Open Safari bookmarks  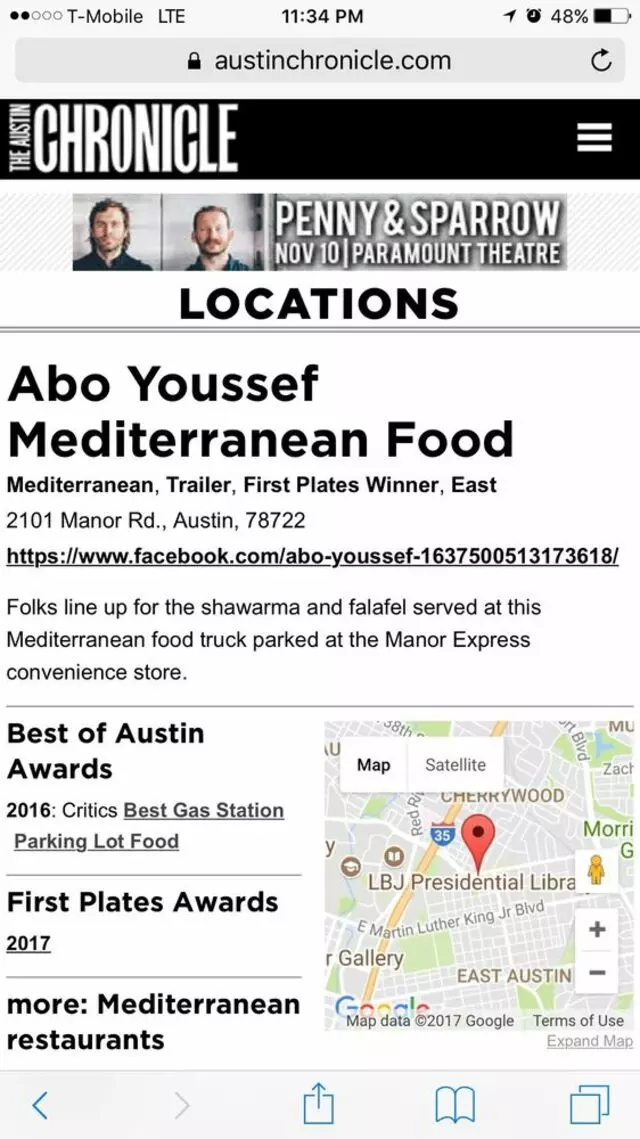tap(454, 1105)
